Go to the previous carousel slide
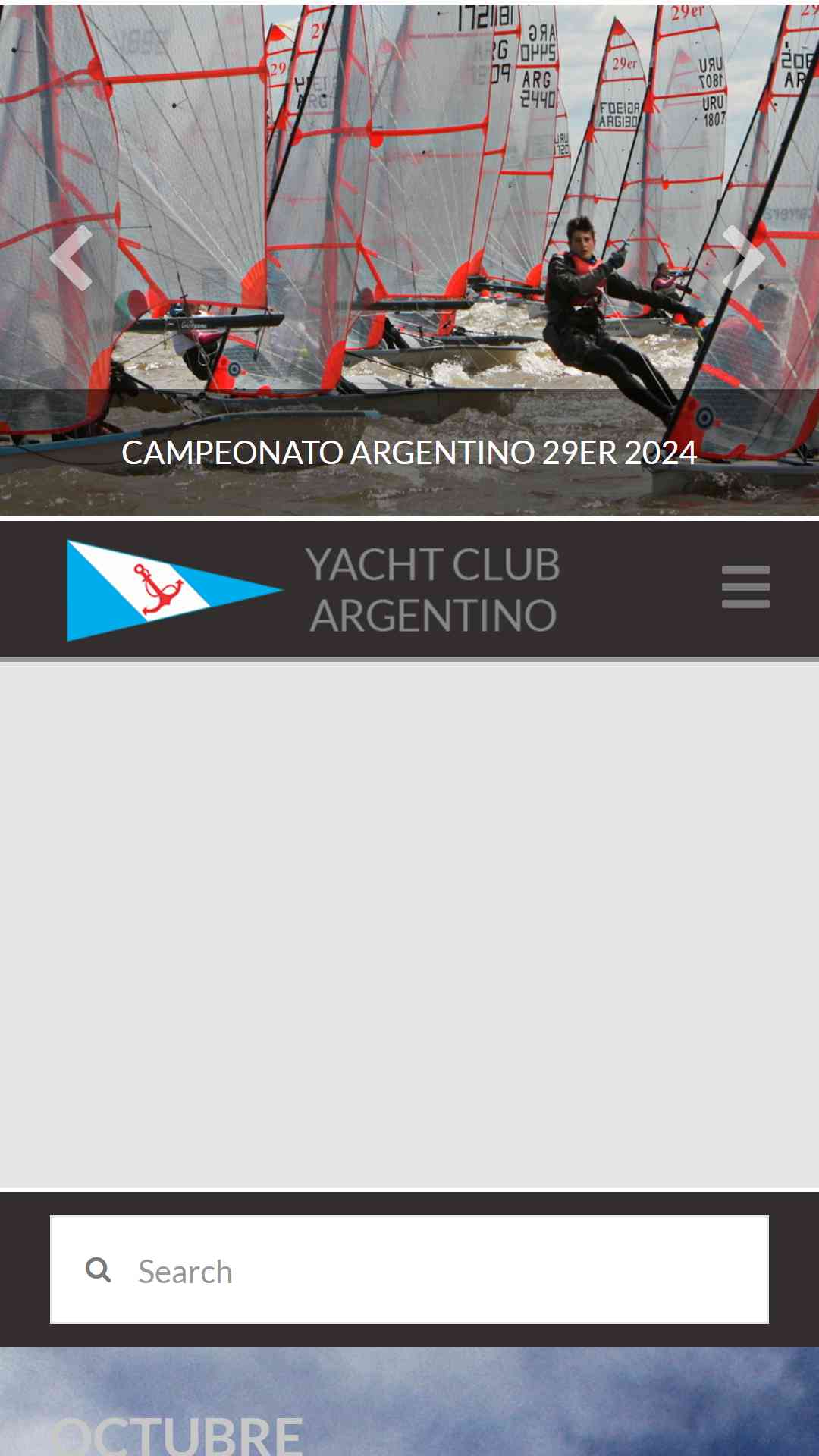819x1456 pixels. tap(71, 258)
